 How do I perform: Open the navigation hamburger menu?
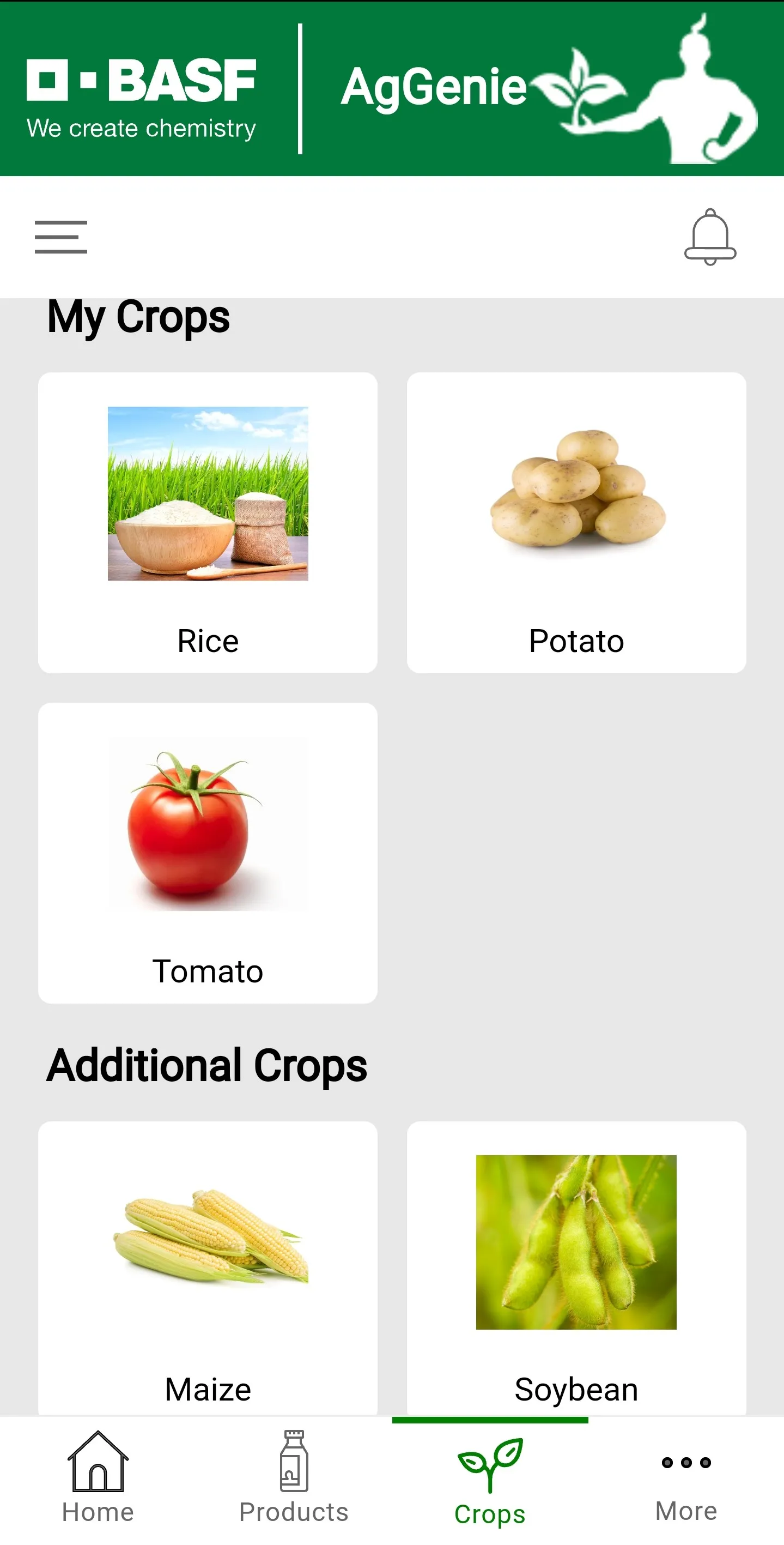[60, 236]
